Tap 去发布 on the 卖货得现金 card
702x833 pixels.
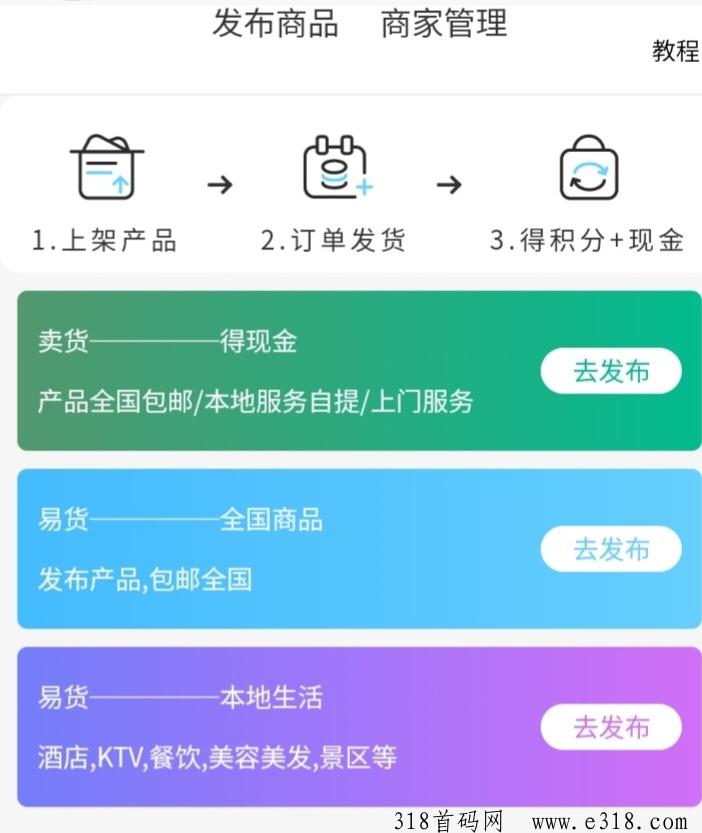[x=611, y=371]
